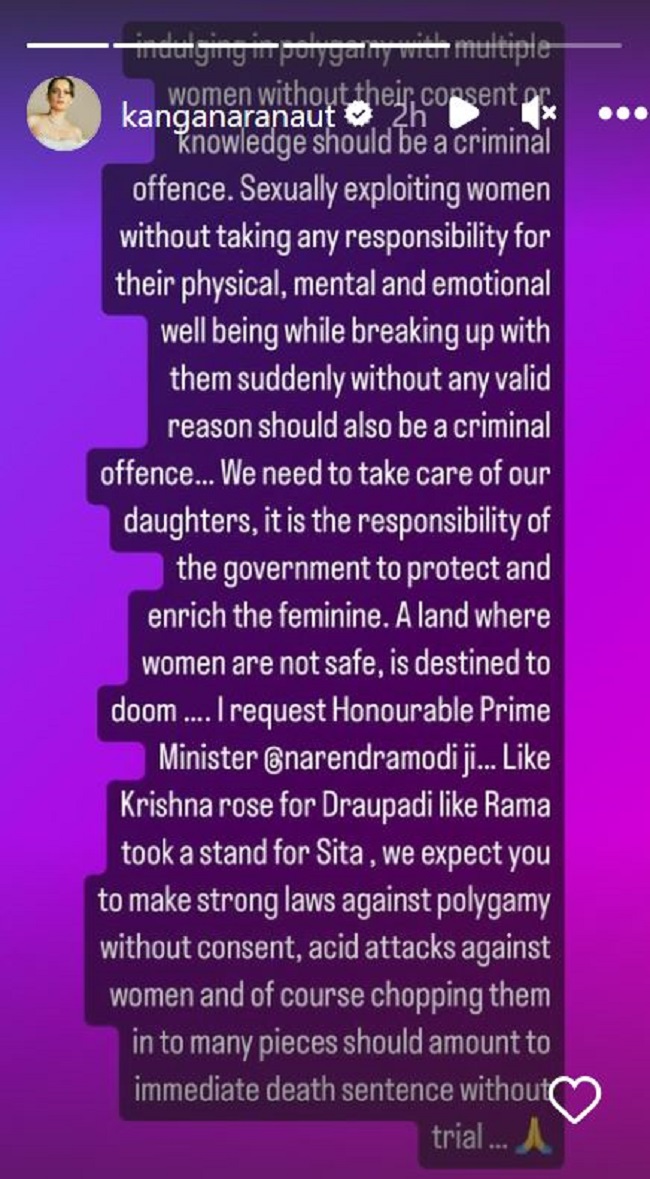Resume playing the story
The height and width of the screenshot is (1179, 650).
(463, 114)
